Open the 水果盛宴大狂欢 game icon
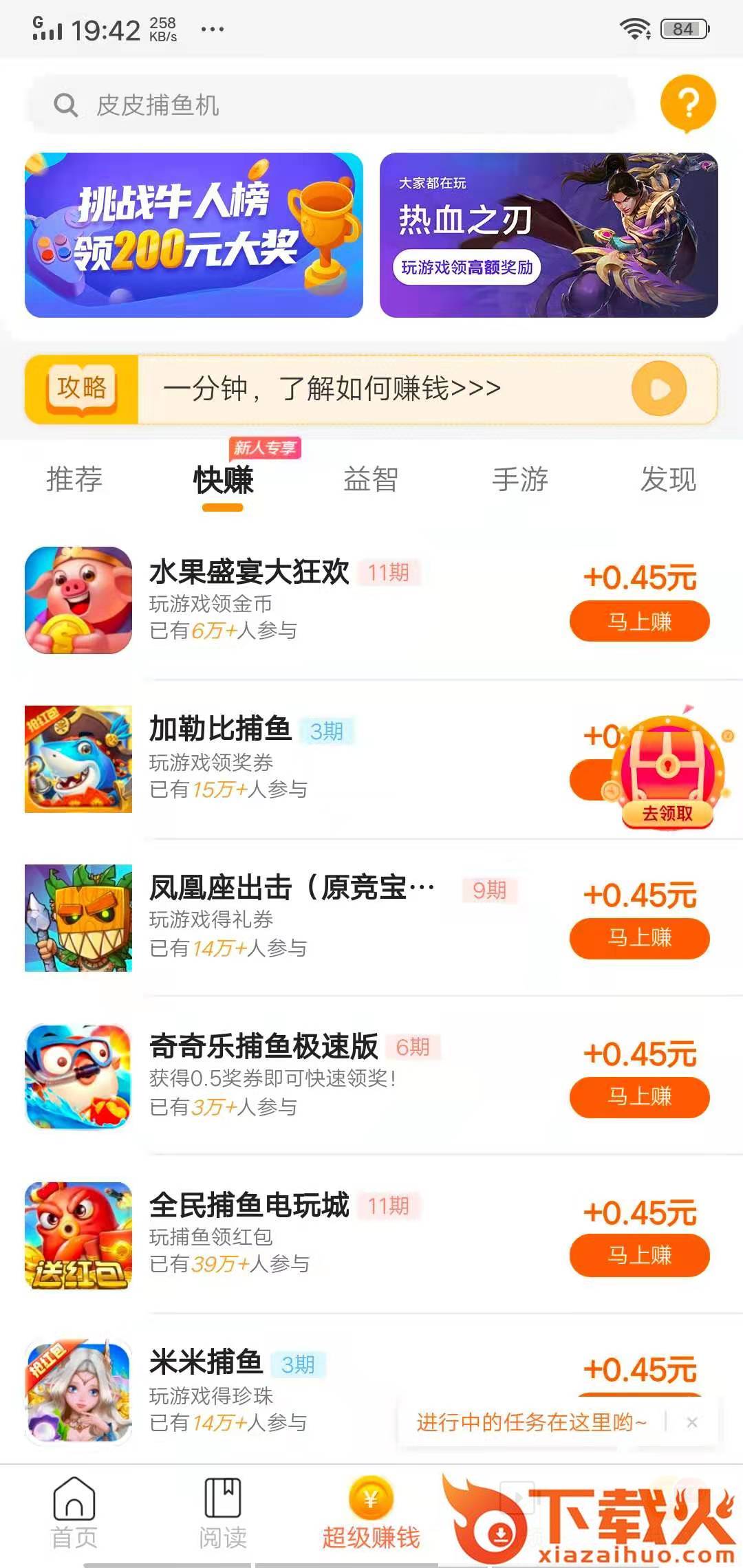This screenshot has width=743, height=1568. [x=78, y=600]
